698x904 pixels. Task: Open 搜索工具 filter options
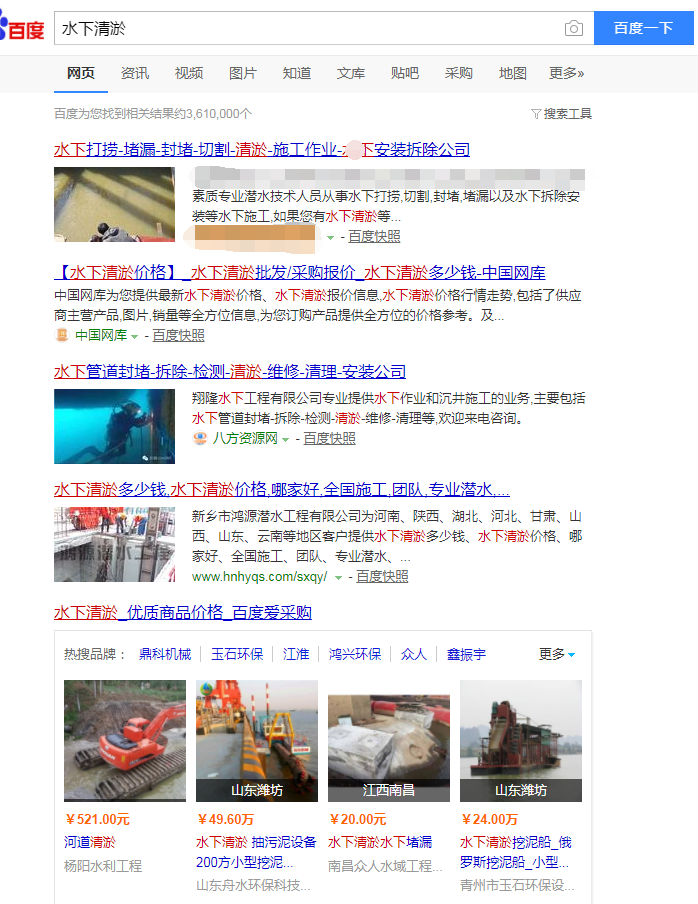click(x=561, y=113)
